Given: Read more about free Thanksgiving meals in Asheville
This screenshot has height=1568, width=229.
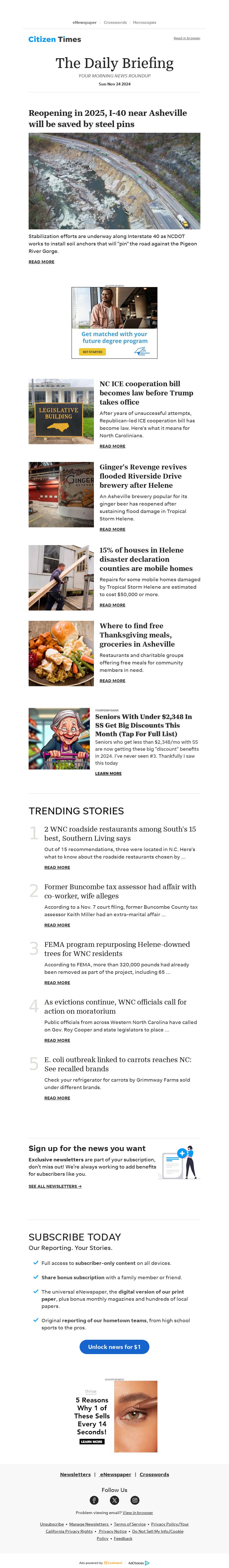Looking at the screenshot, I should (112, 680).
